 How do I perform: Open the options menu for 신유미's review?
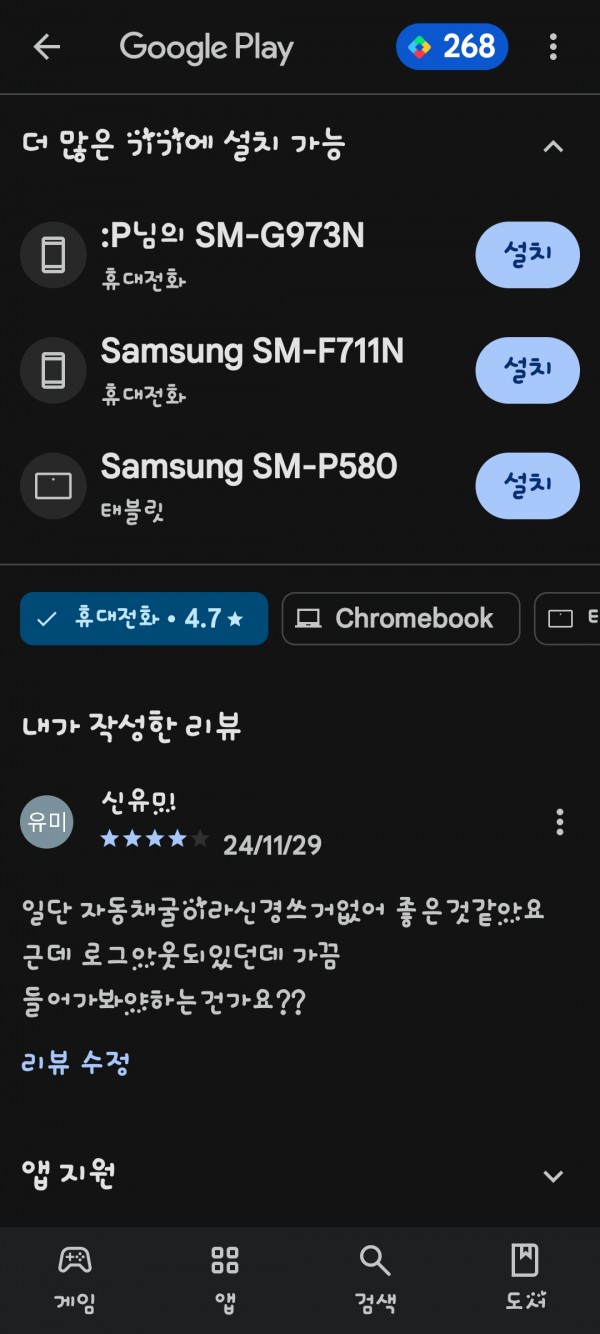point(559,822)
